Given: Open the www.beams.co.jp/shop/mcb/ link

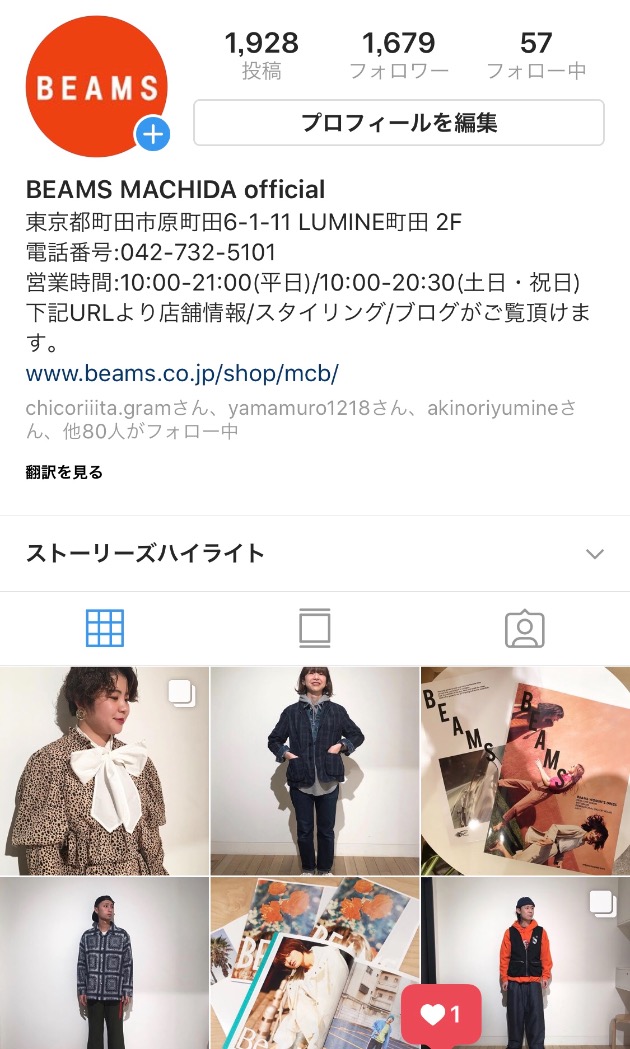Looking at the screenshot, I should (x=182, y=374).
